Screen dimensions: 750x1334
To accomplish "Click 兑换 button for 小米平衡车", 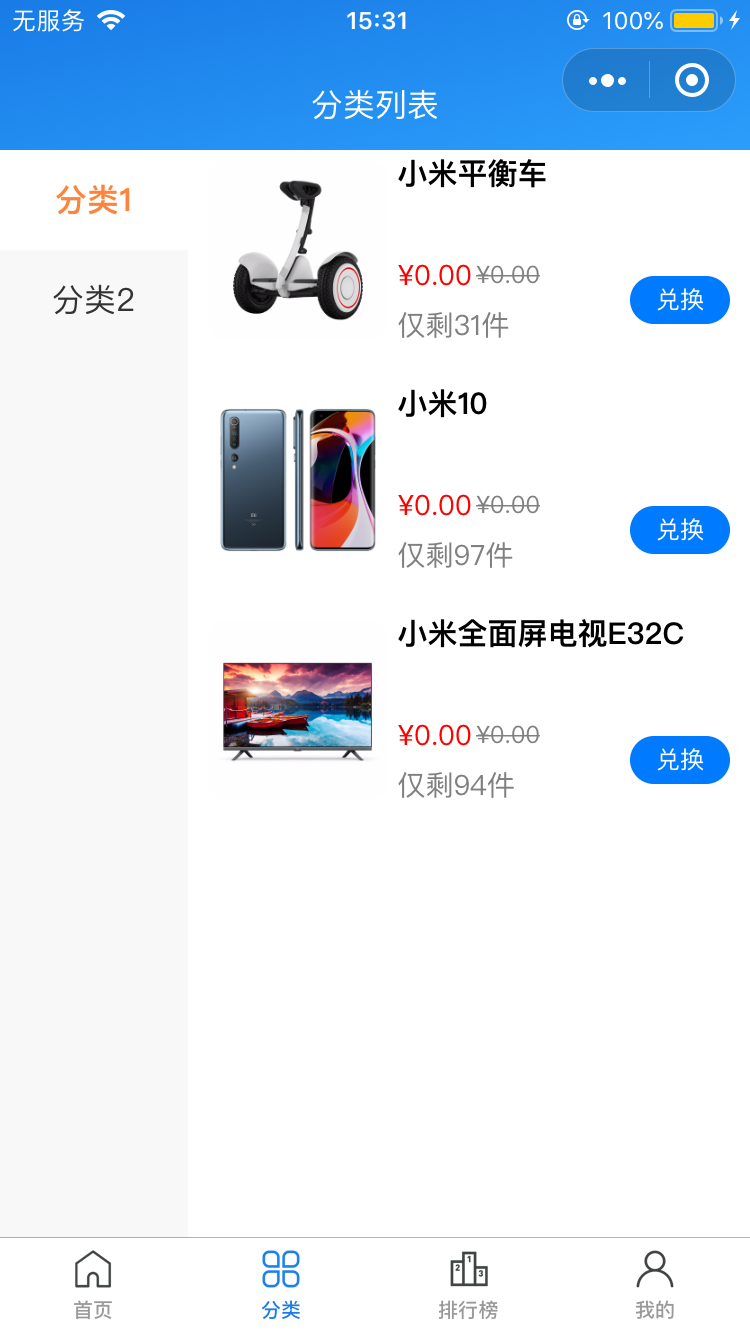I will (x=680, y=299).
